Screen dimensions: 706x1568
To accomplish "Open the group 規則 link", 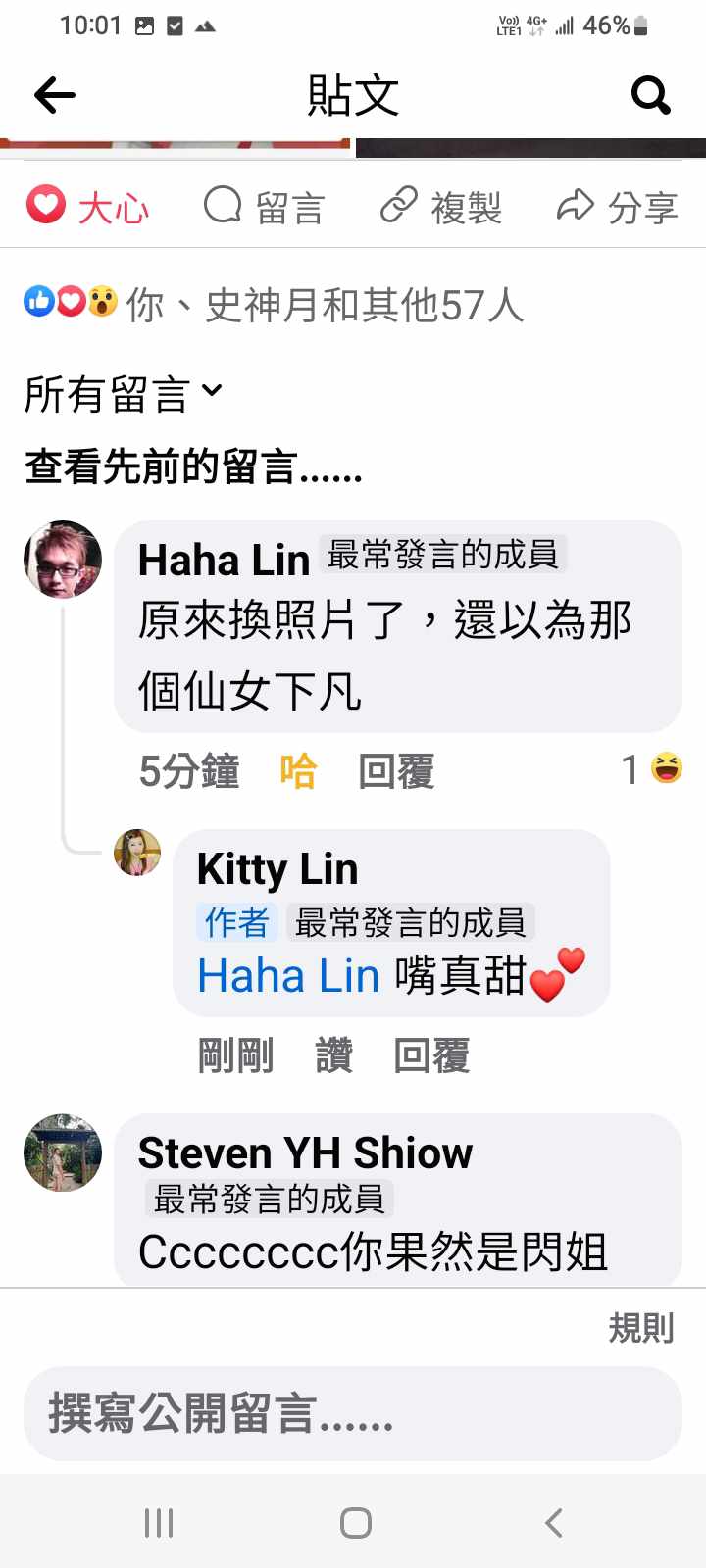I will (641, 1328).
